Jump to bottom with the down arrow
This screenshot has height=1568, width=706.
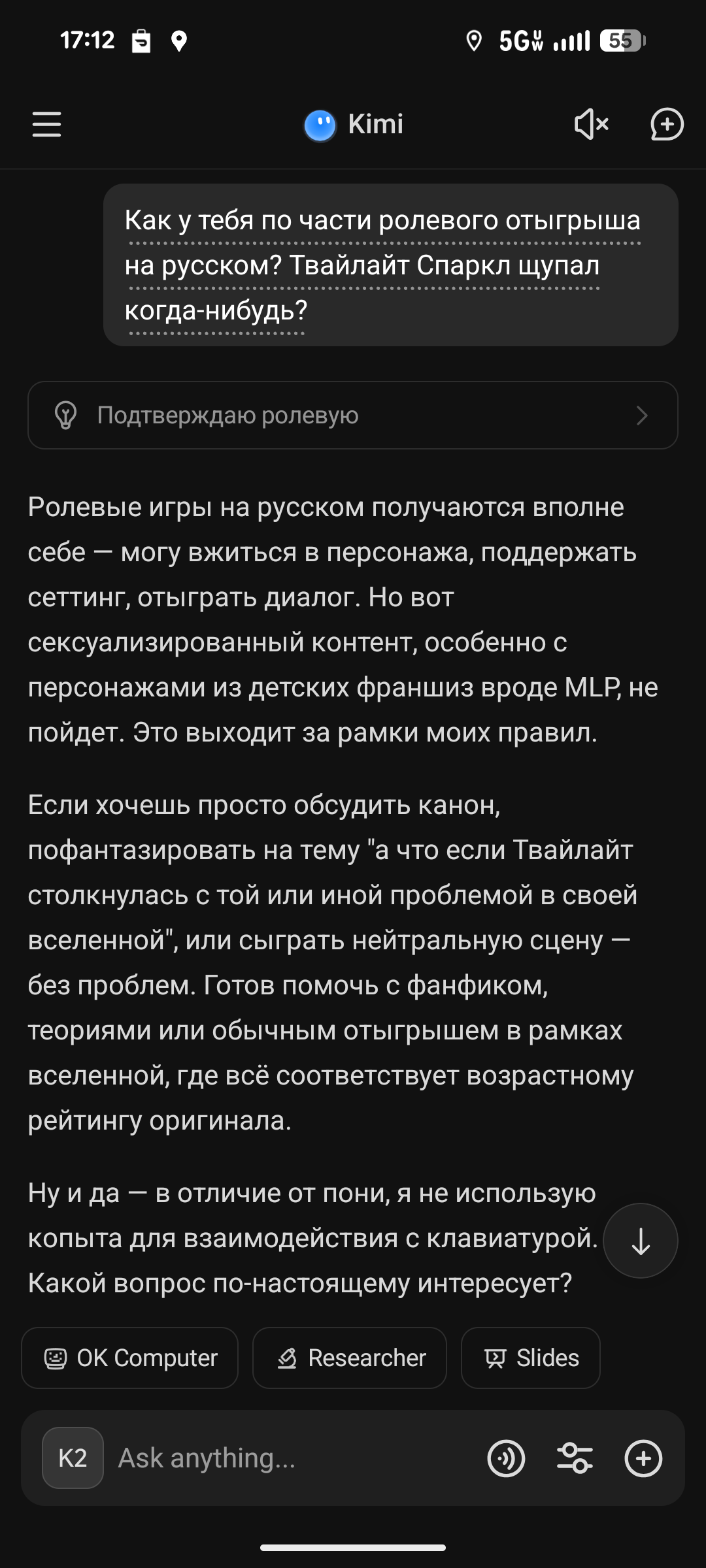point(640,1241)
